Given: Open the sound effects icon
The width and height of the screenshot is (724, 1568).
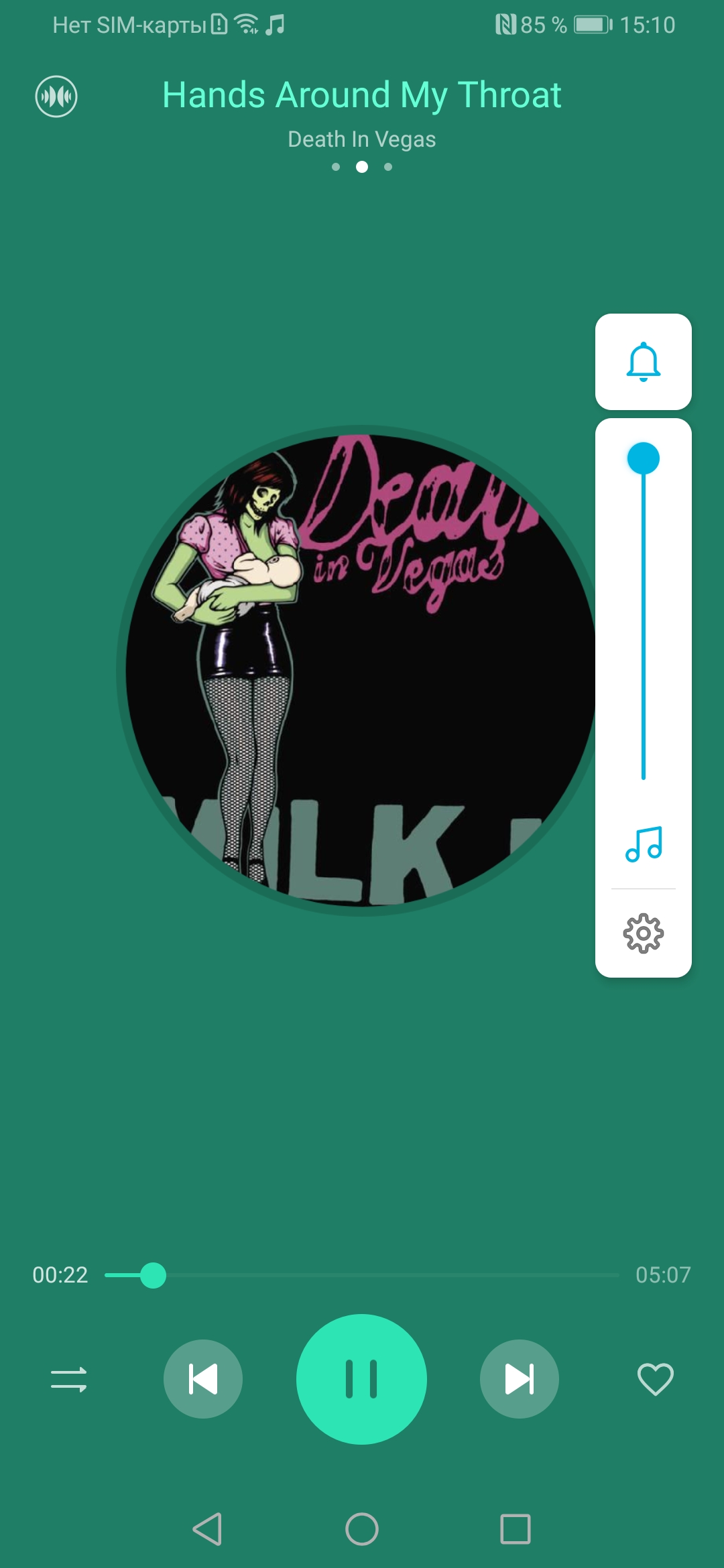Looking at the screenshot, I should click(56, 96).
